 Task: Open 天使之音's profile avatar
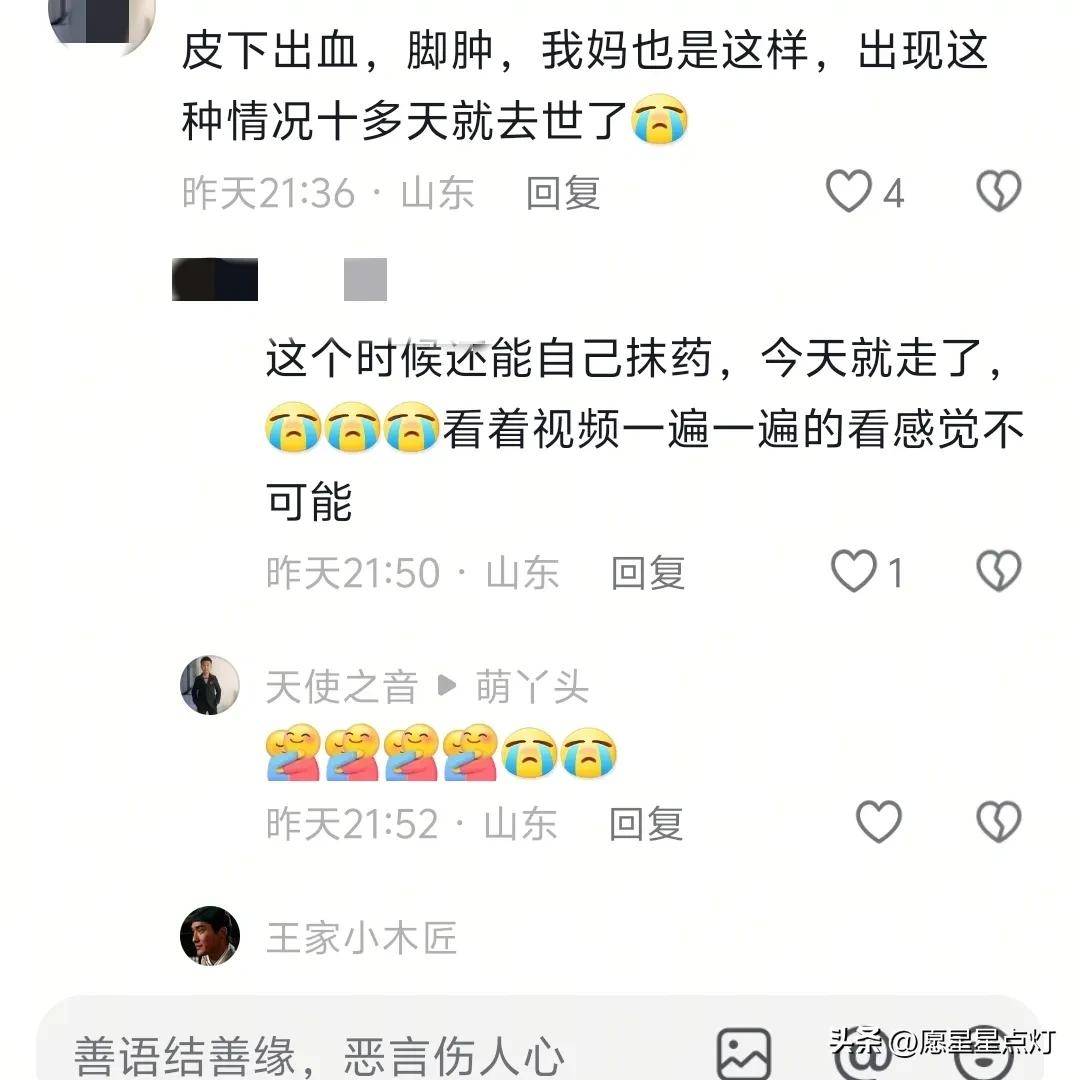tap(209, 686)
